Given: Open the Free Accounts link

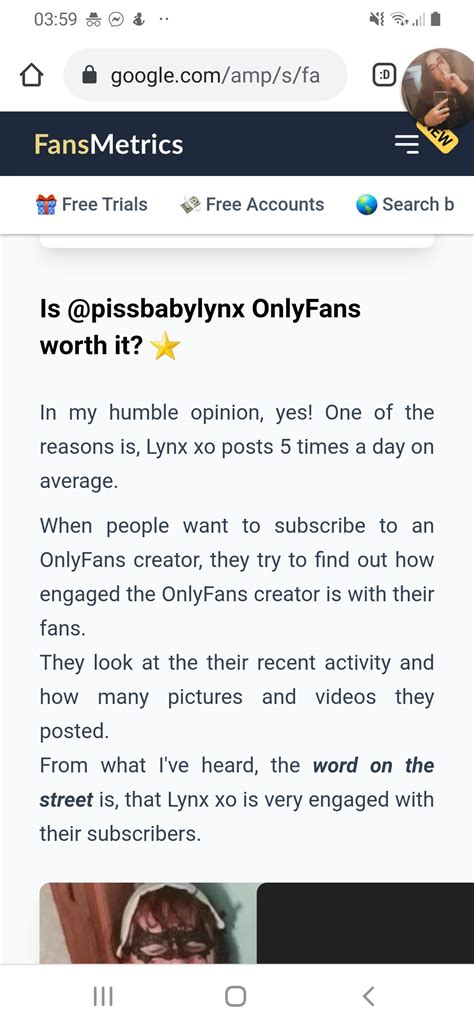Looking at the screenshot, I should (x=252, y=204).
